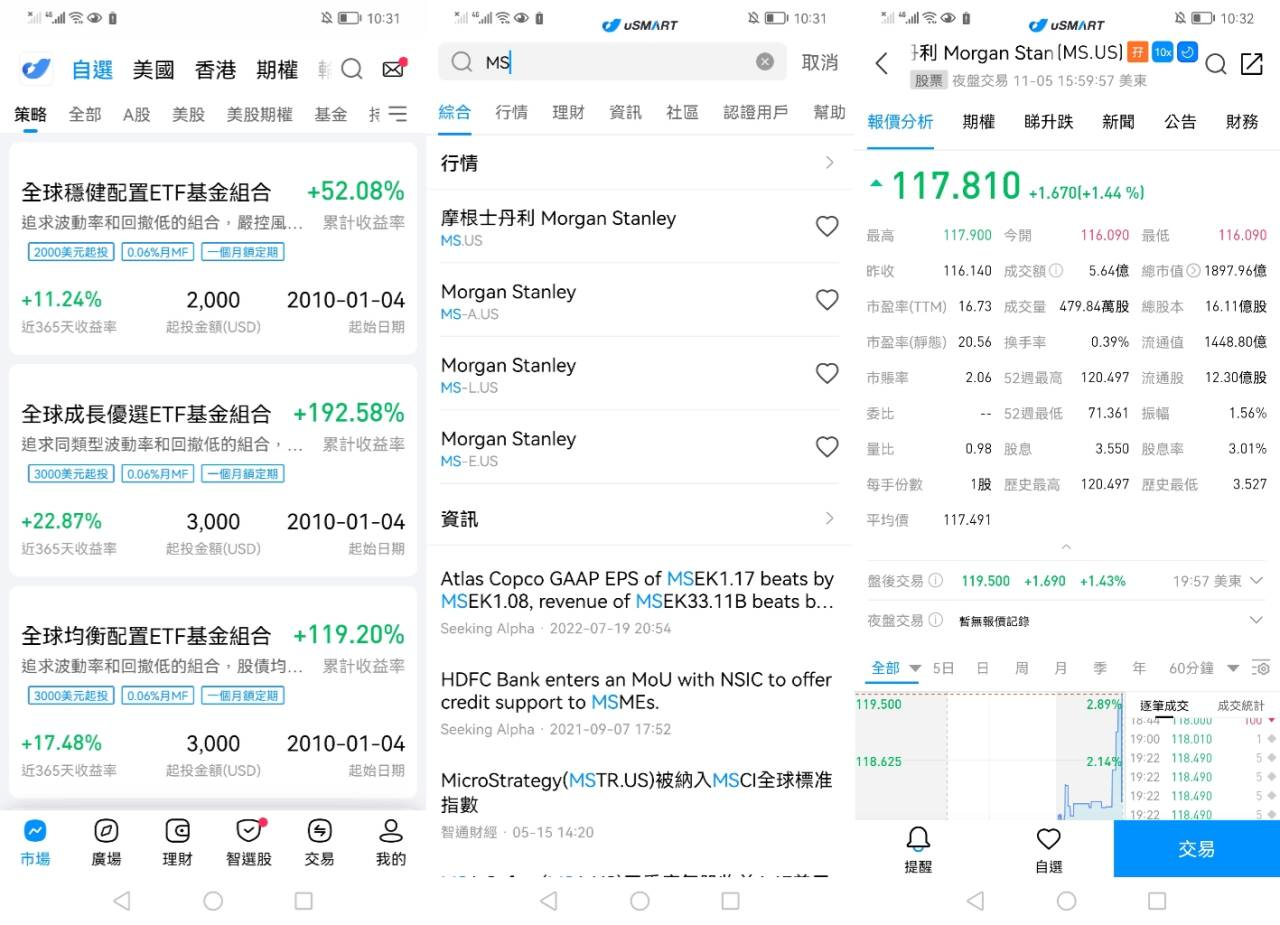Set a price alert with 提醒
The width and height of the screenshot is (1280, 925).
(x=918, y=848)
